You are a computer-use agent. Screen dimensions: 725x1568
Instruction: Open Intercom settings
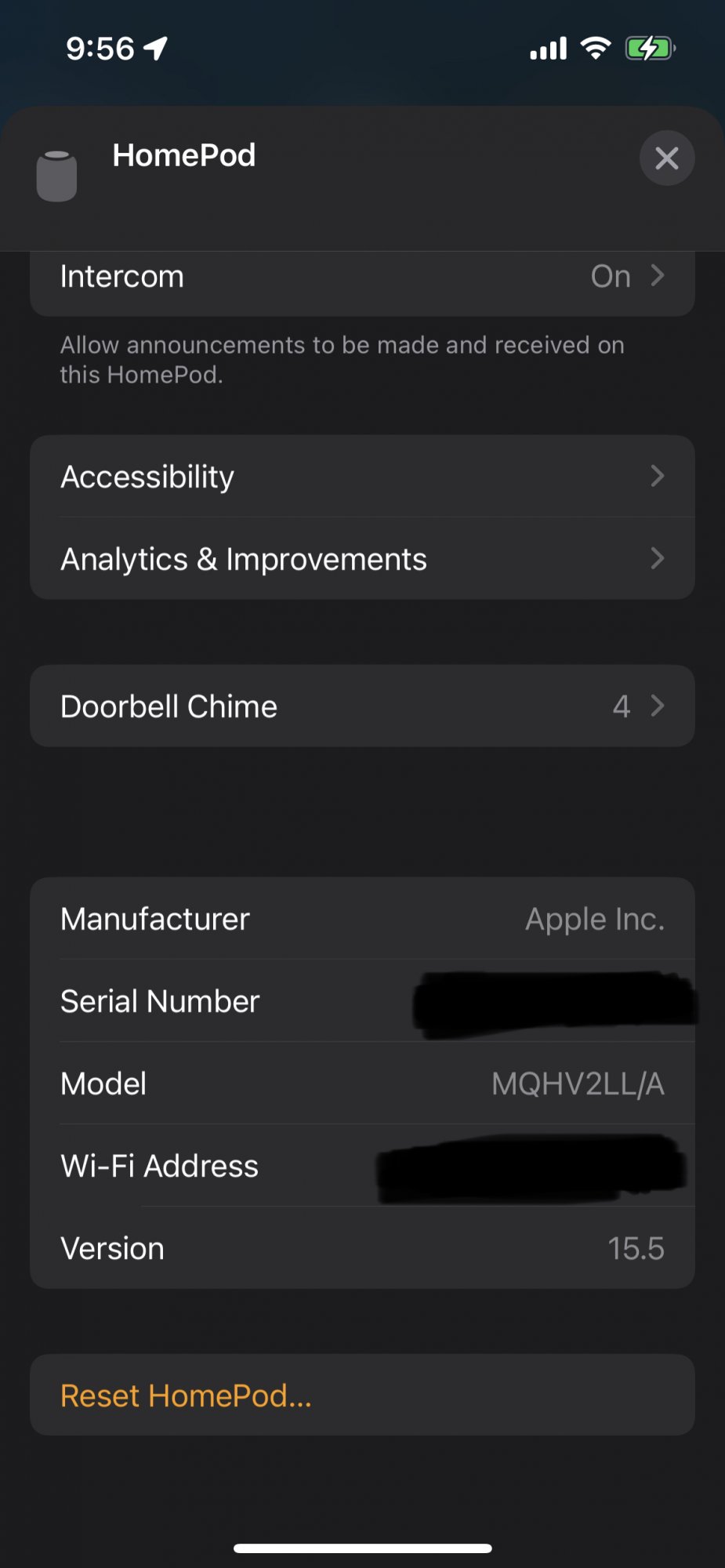pyautogui.click(x=362, y=278)
